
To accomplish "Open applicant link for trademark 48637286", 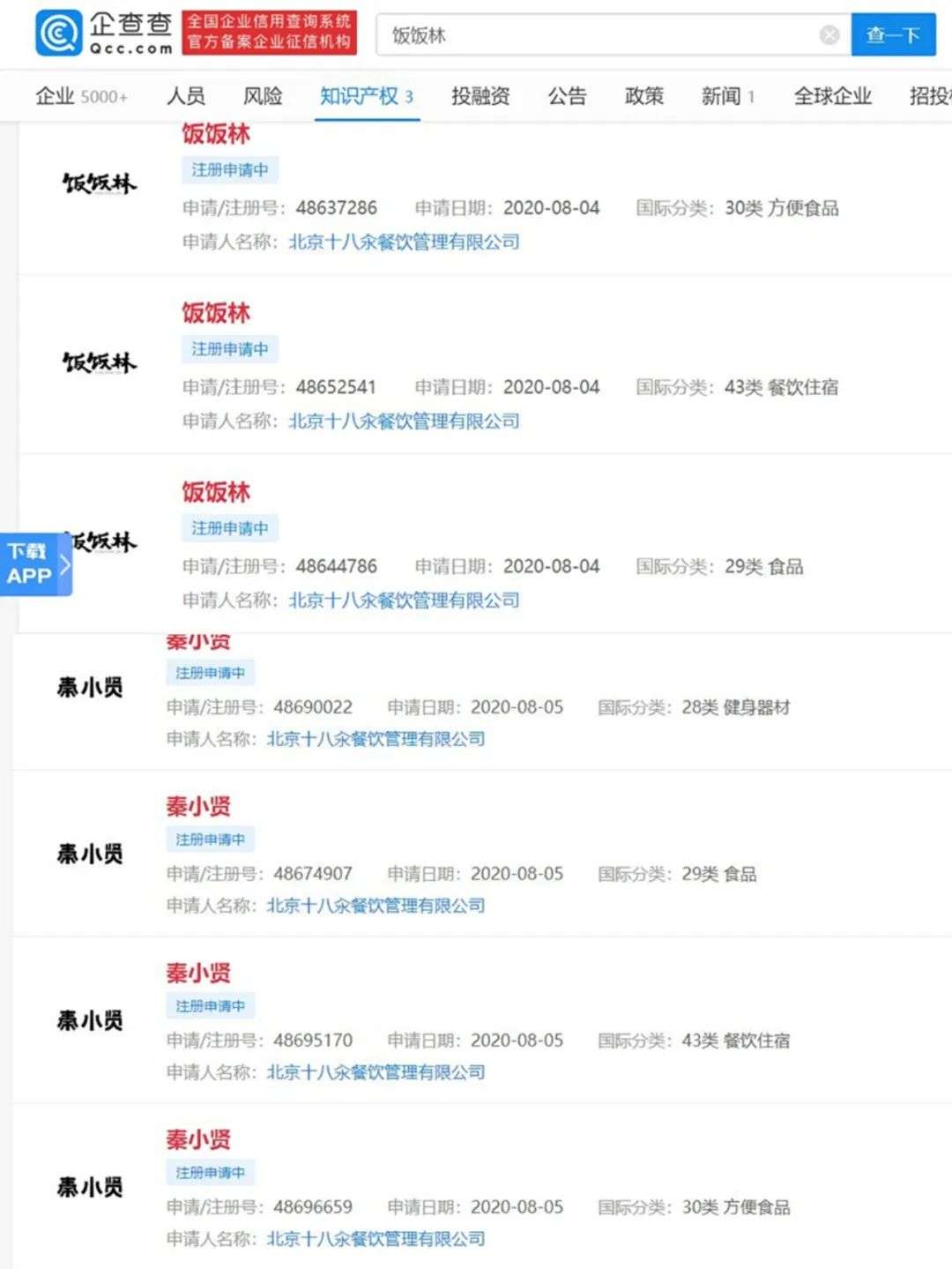I will [404, 242].
